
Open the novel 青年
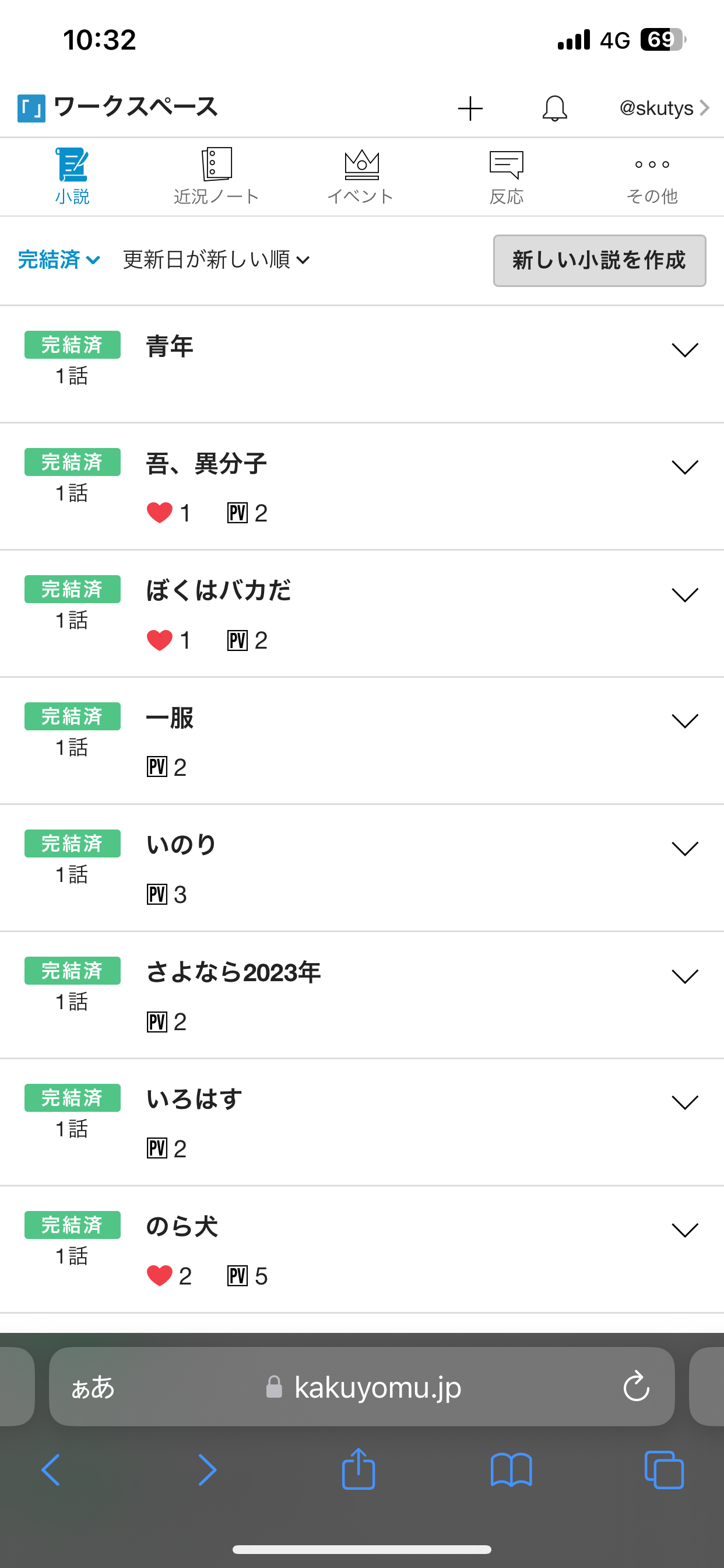click(x=170, y=346)
